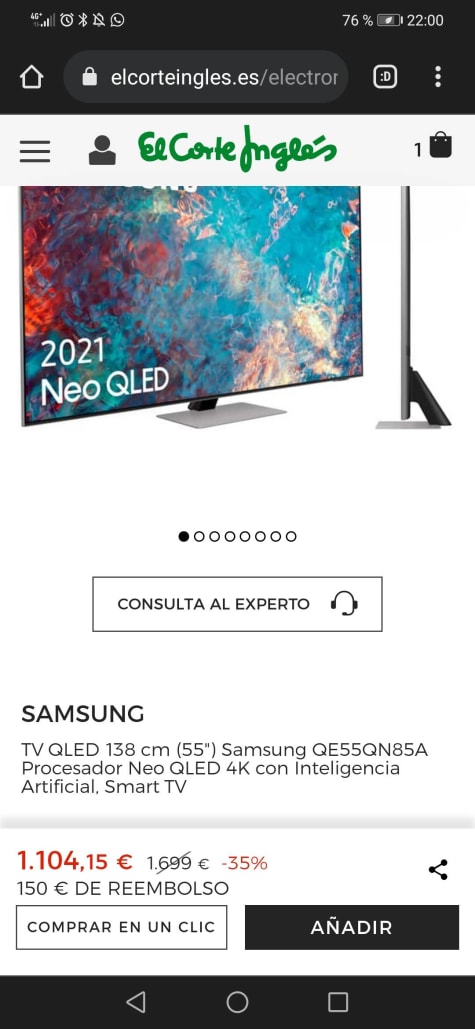Go back with system navigation

[136, 1001]
